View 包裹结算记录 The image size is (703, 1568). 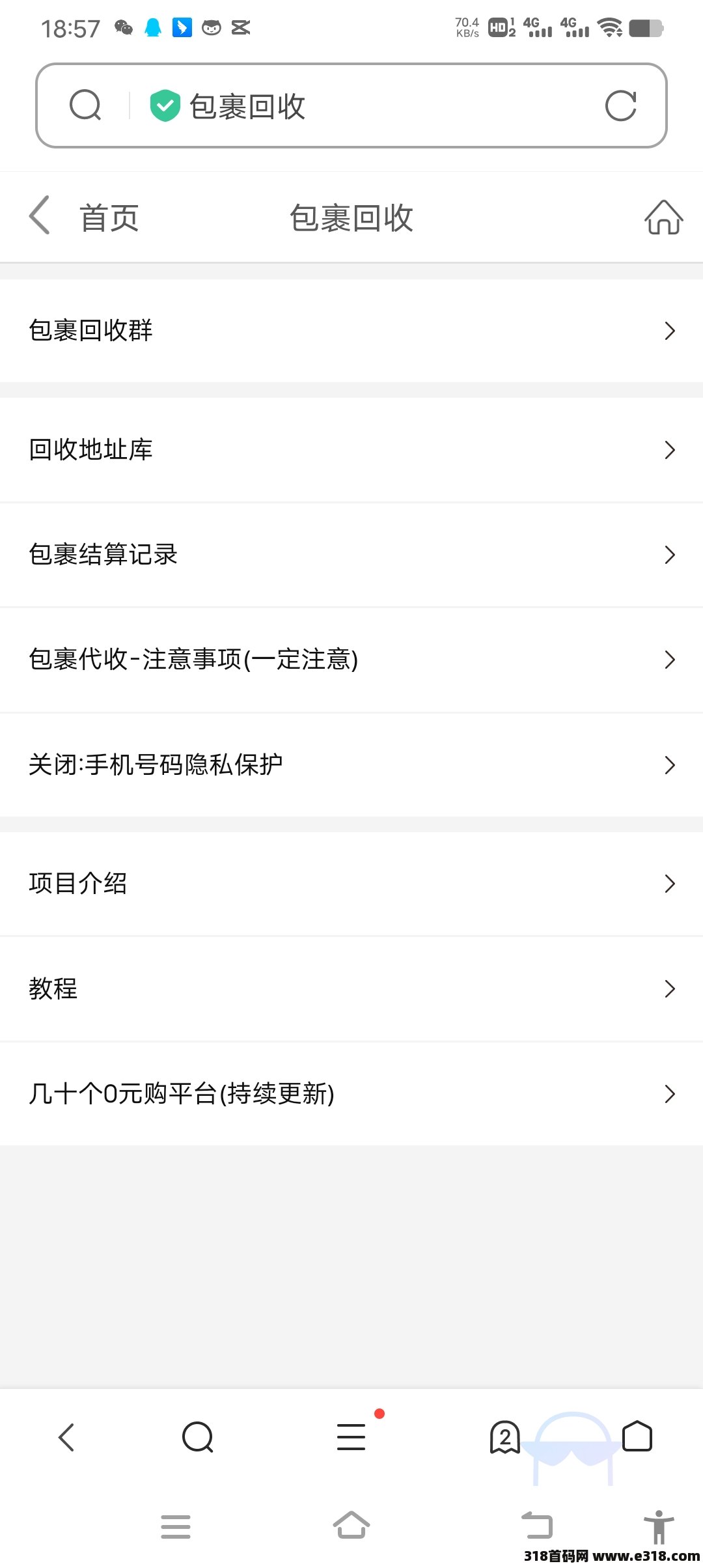pos(351,555)
